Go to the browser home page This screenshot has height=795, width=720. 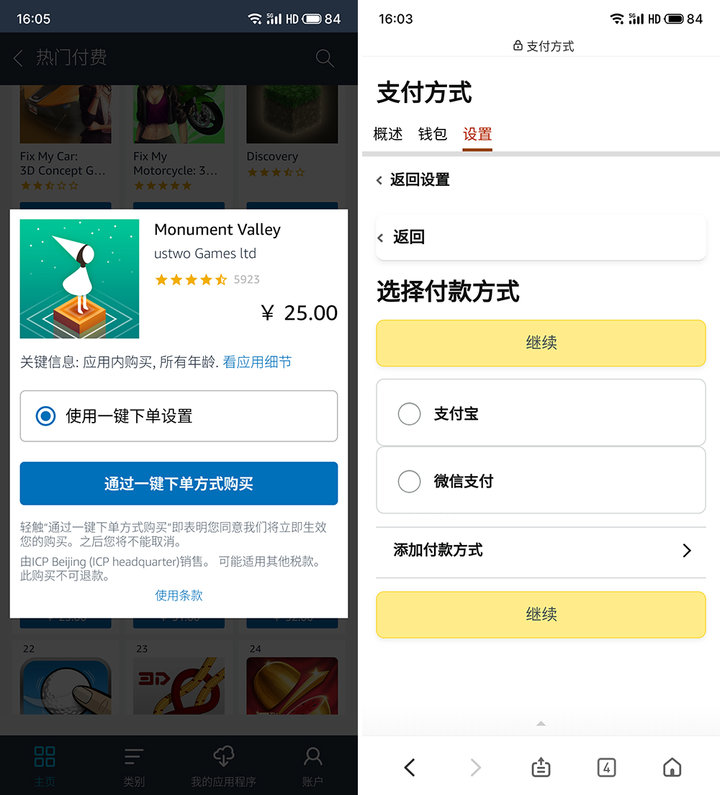coord(672,767)
